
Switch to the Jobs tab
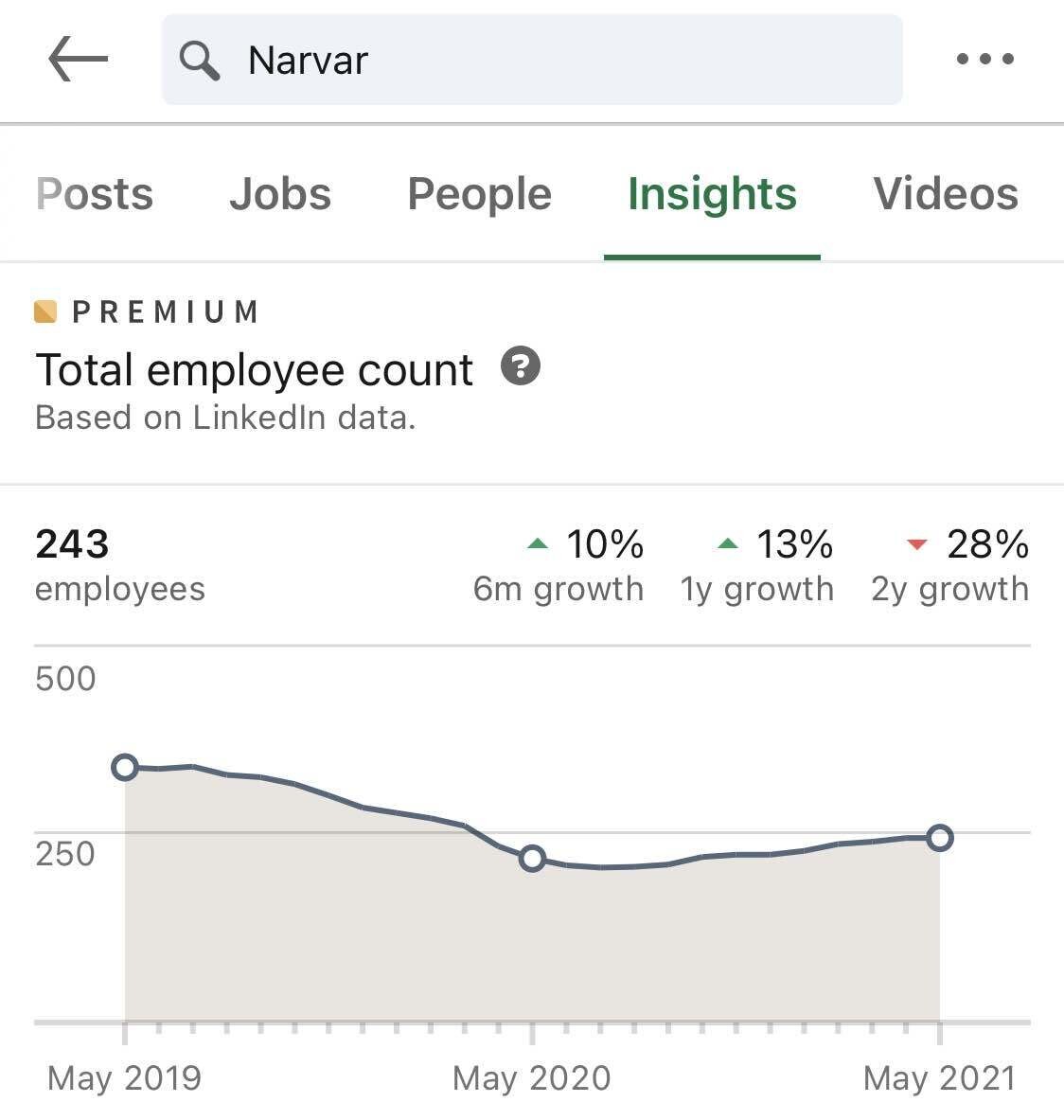(x=280, y=194)
